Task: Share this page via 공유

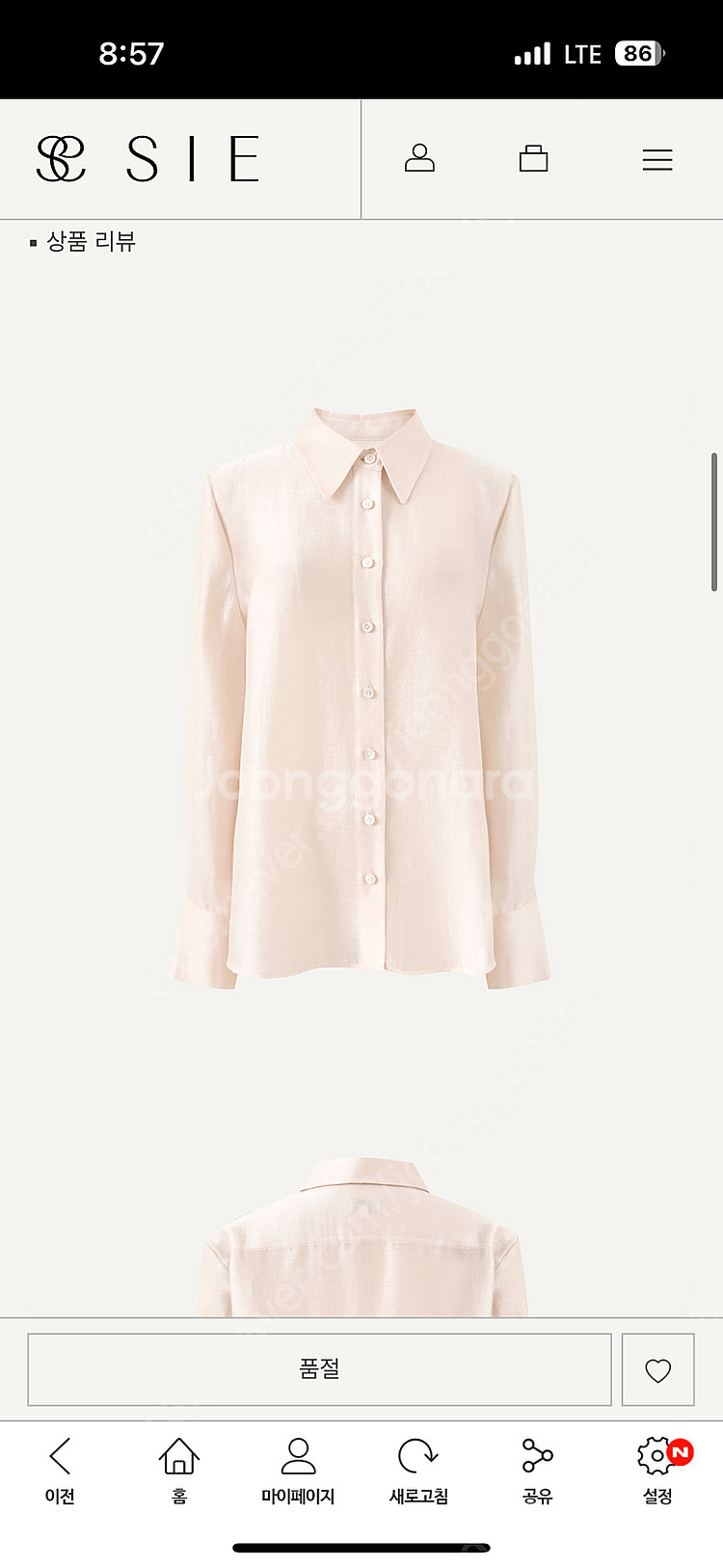Action: [x=537, y=1470]
